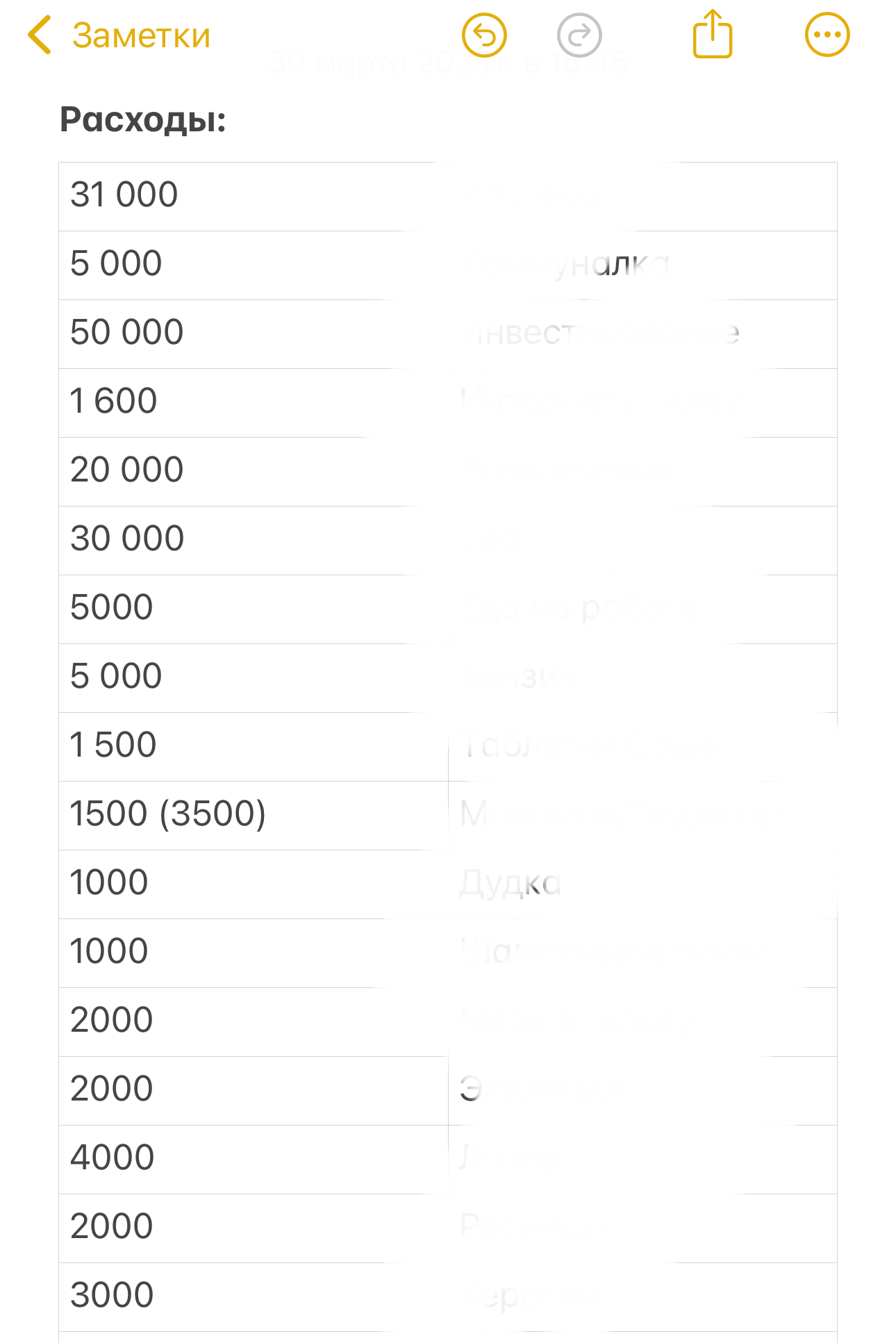Viewport: 896px width, 1343px height.
Task: Redo the last undone edit
Action: click(579, 35)
